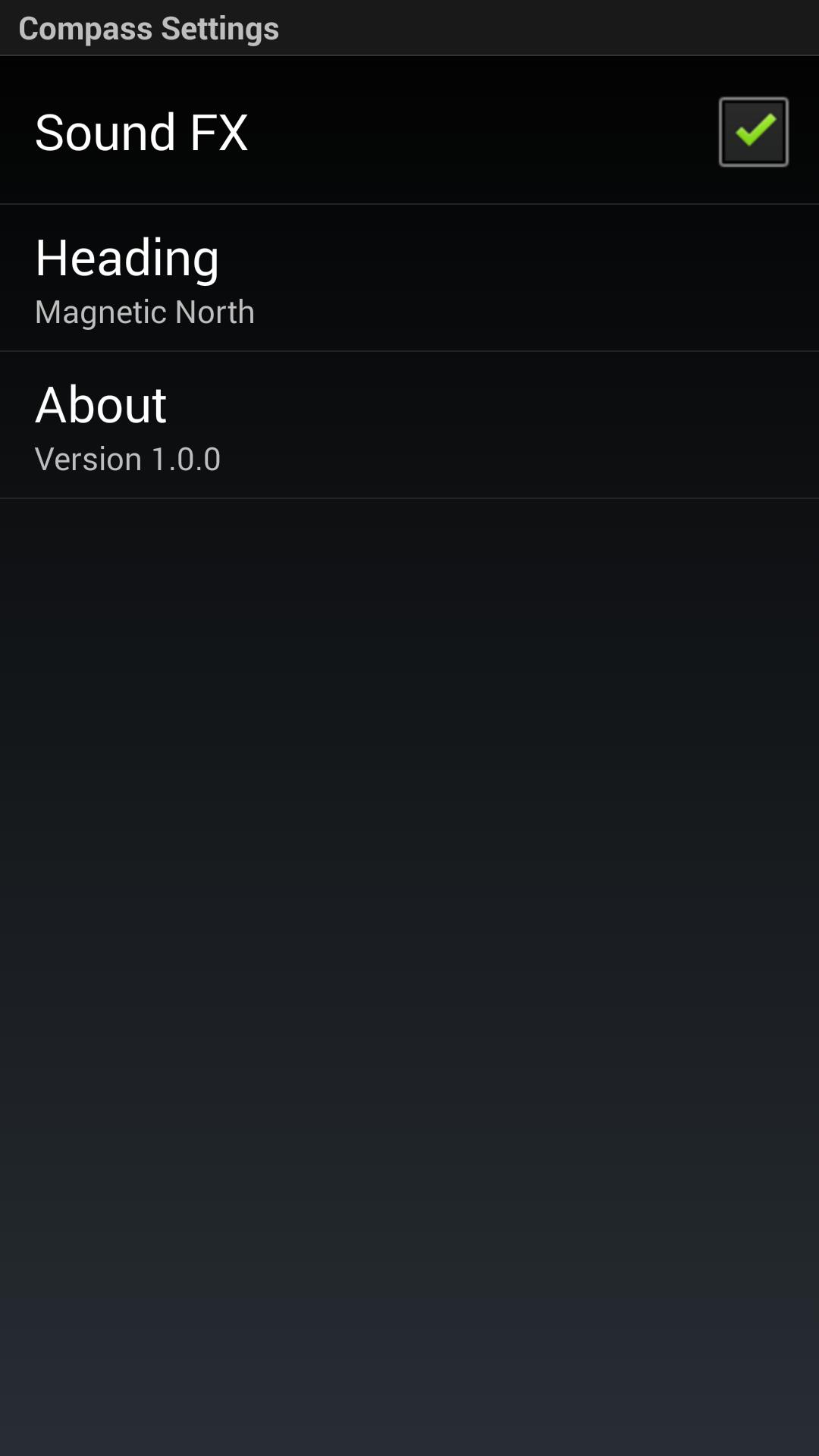The width and height of the screenshot is (819, 1456).
Task: Uncheck the Sound FX checkbox
Action: [753, 132]
